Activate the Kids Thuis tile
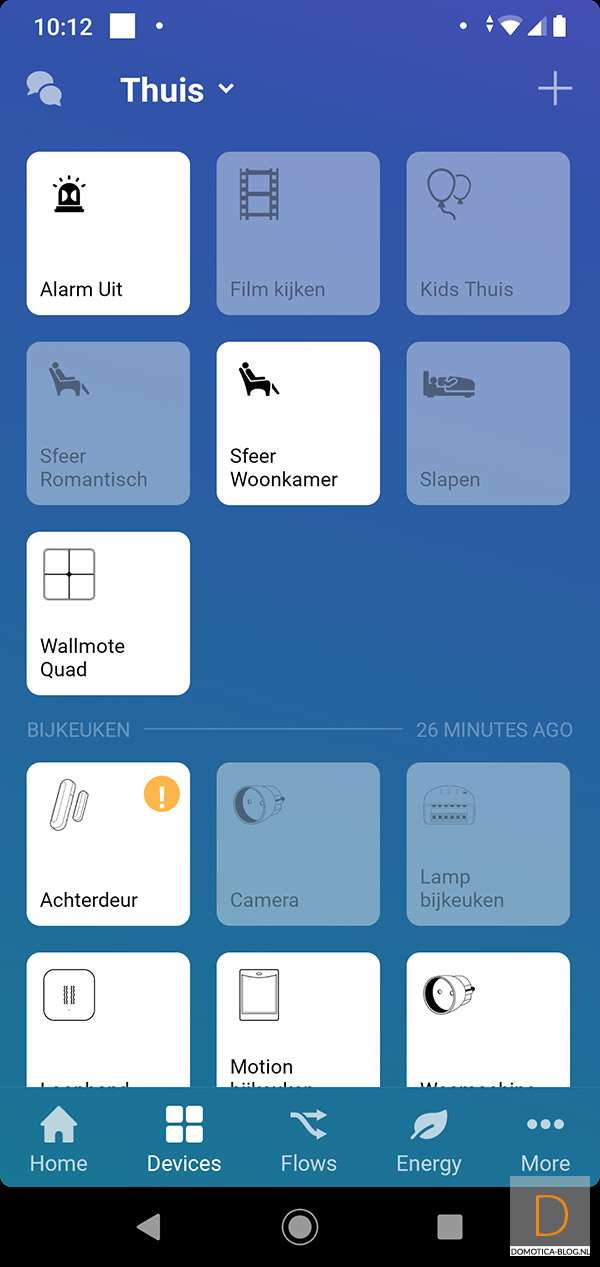The image size is (600, 1267). click(488, 233)
